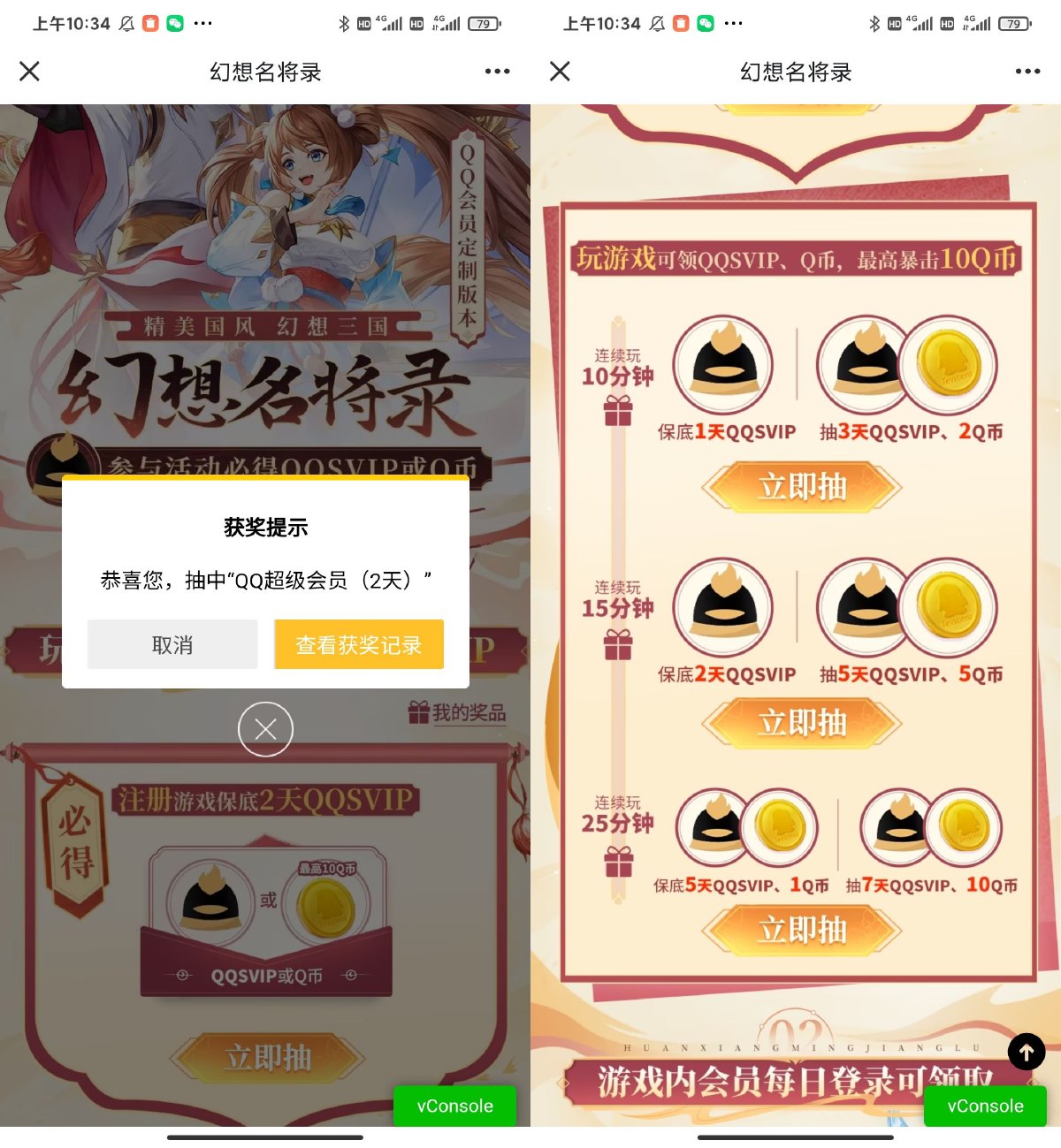Jump back to top with the arrow button
The image size is (1061, 1148).
coord(1027,1052)
